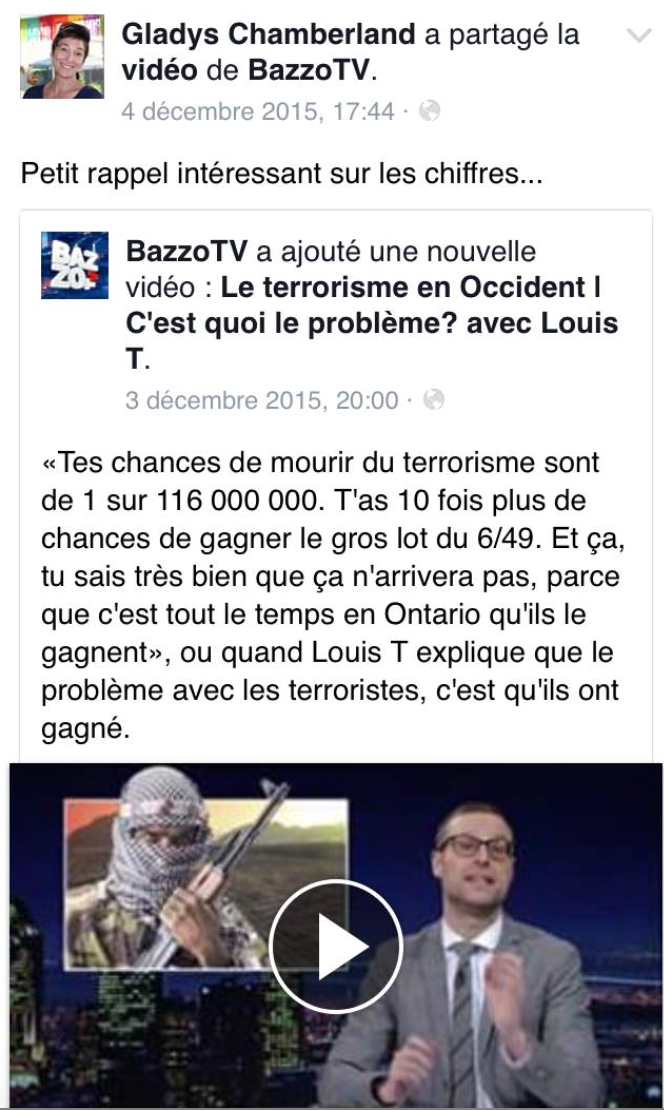This screenshot has height=1110, width=664.
Task: Open the 4 décembre 2015 timestamp
Action: 258,111
